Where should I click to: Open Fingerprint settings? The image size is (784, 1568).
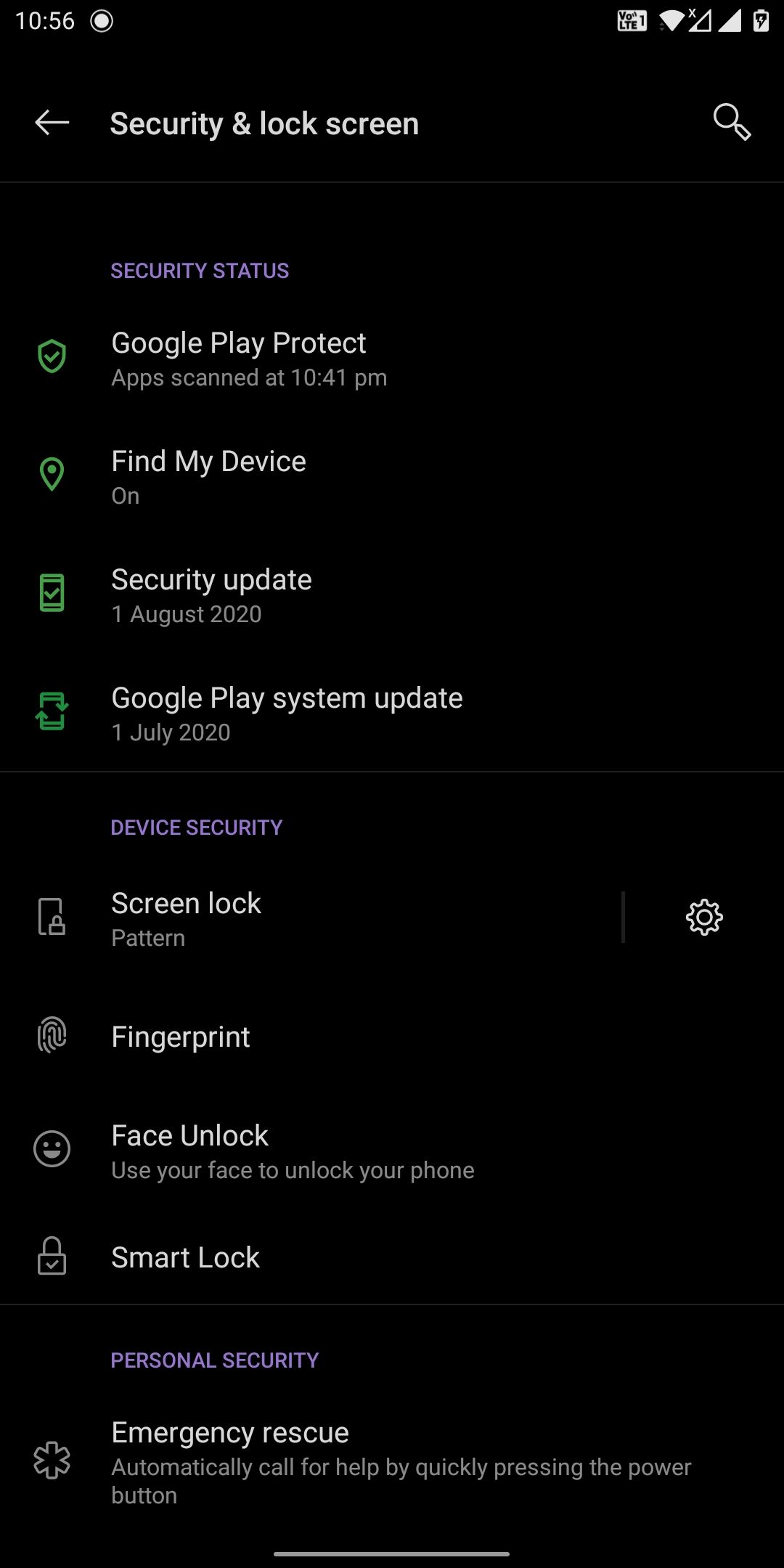pos(181,1037)
